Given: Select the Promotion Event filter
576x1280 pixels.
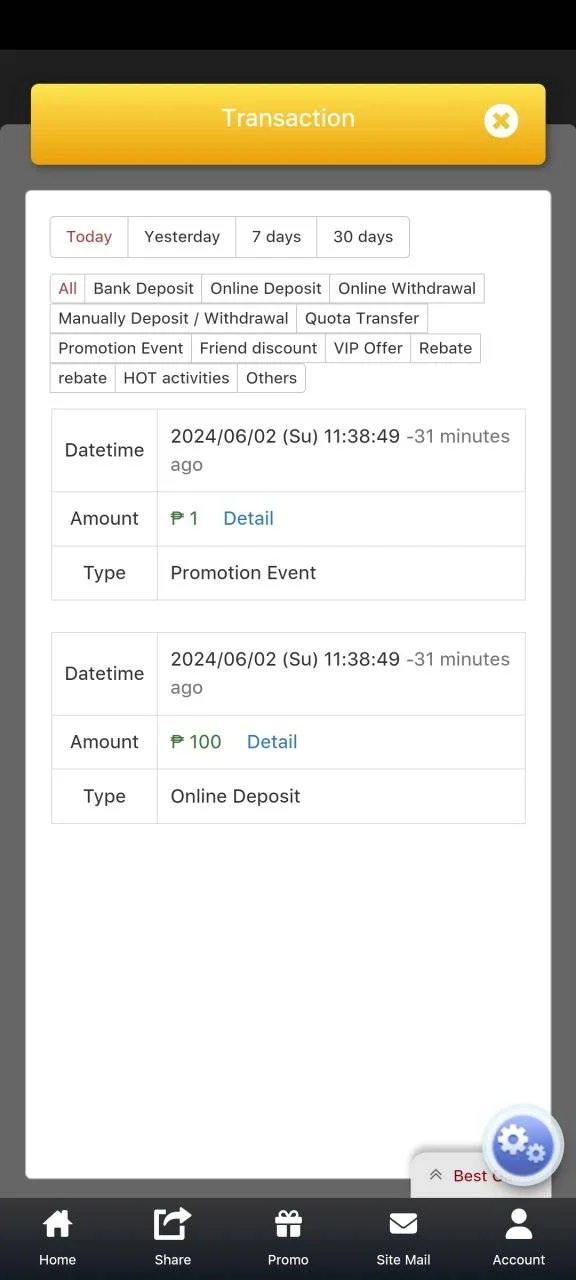Looking at the screenshot, I should [121, 348].
